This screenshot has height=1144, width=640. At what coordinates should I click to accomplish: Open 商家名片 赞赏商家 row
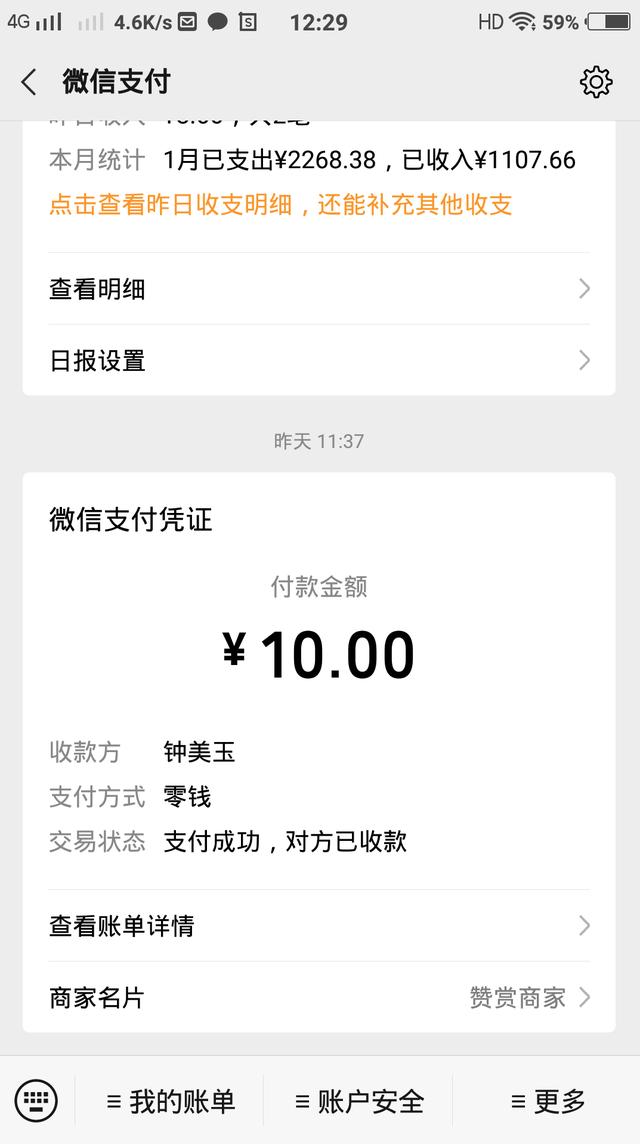point(319,997)
